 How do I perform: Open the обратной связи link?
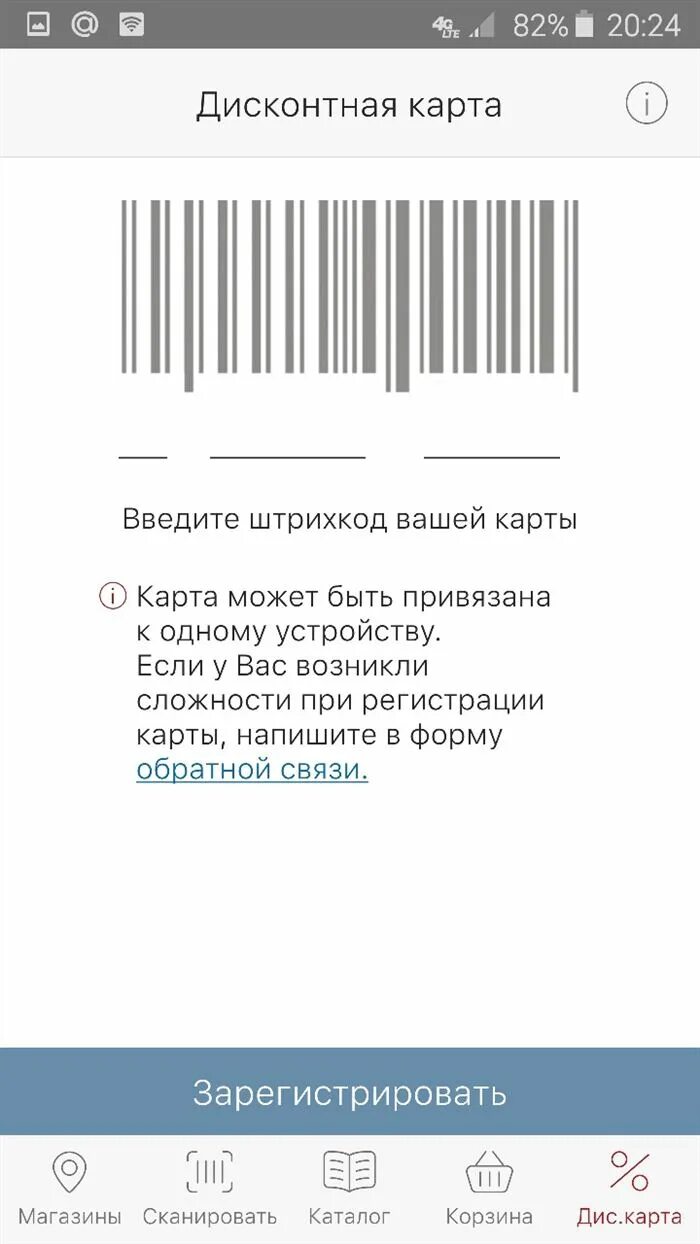pyautogui.click(x=252, y=770)
